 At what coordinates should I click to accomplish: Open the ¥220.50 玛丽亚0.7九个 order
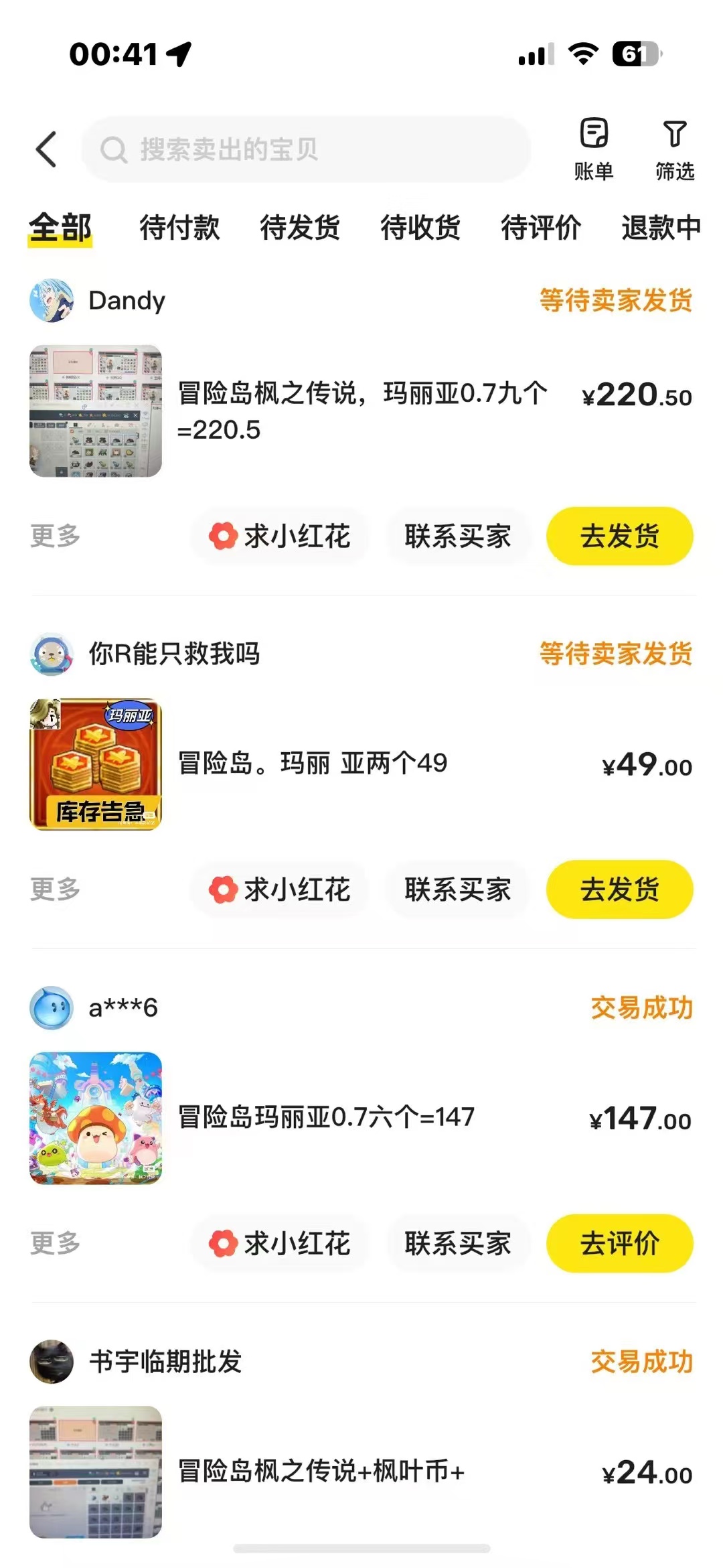(361, 411)
